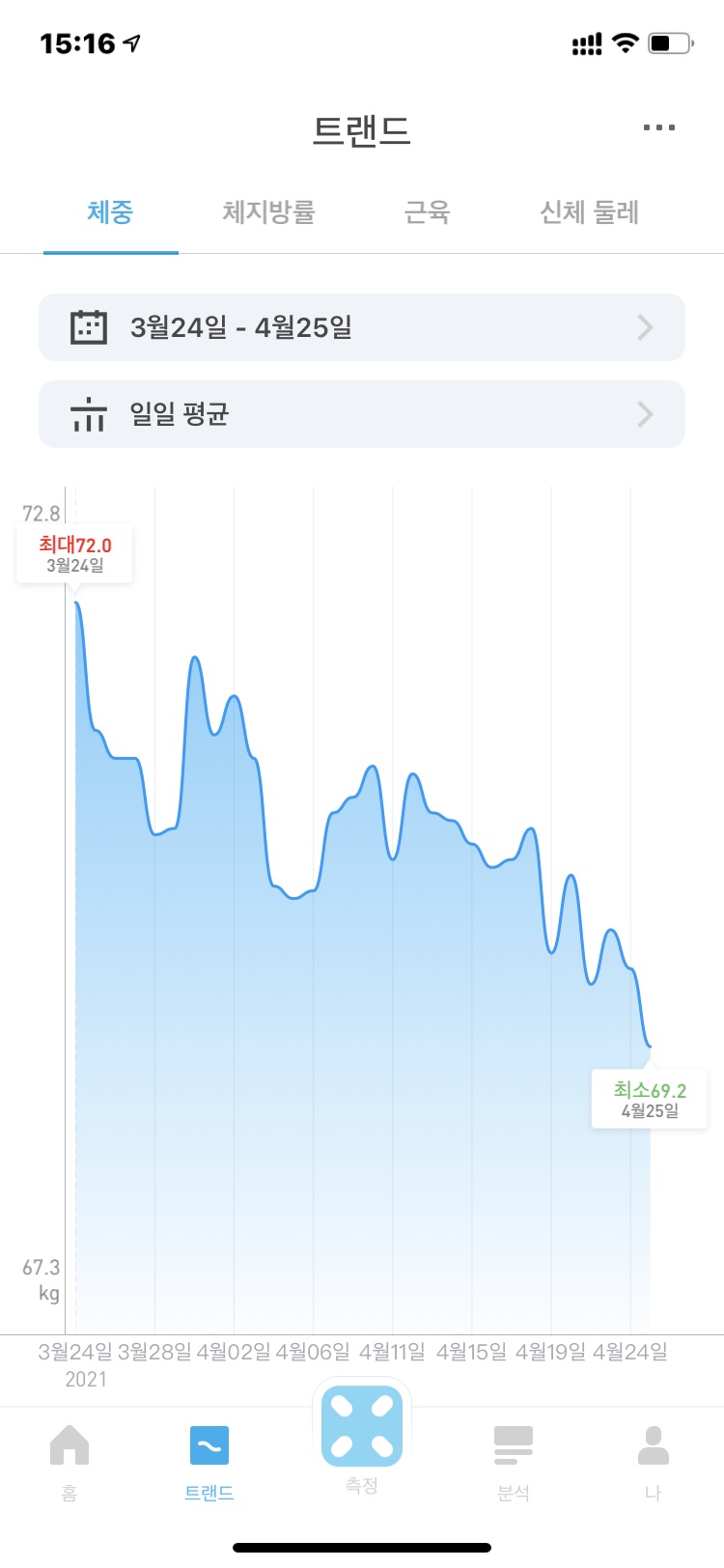Open the 트랜드 bottom tab
Viewport: 724px width, 1568px height.
click(209, 1460)
